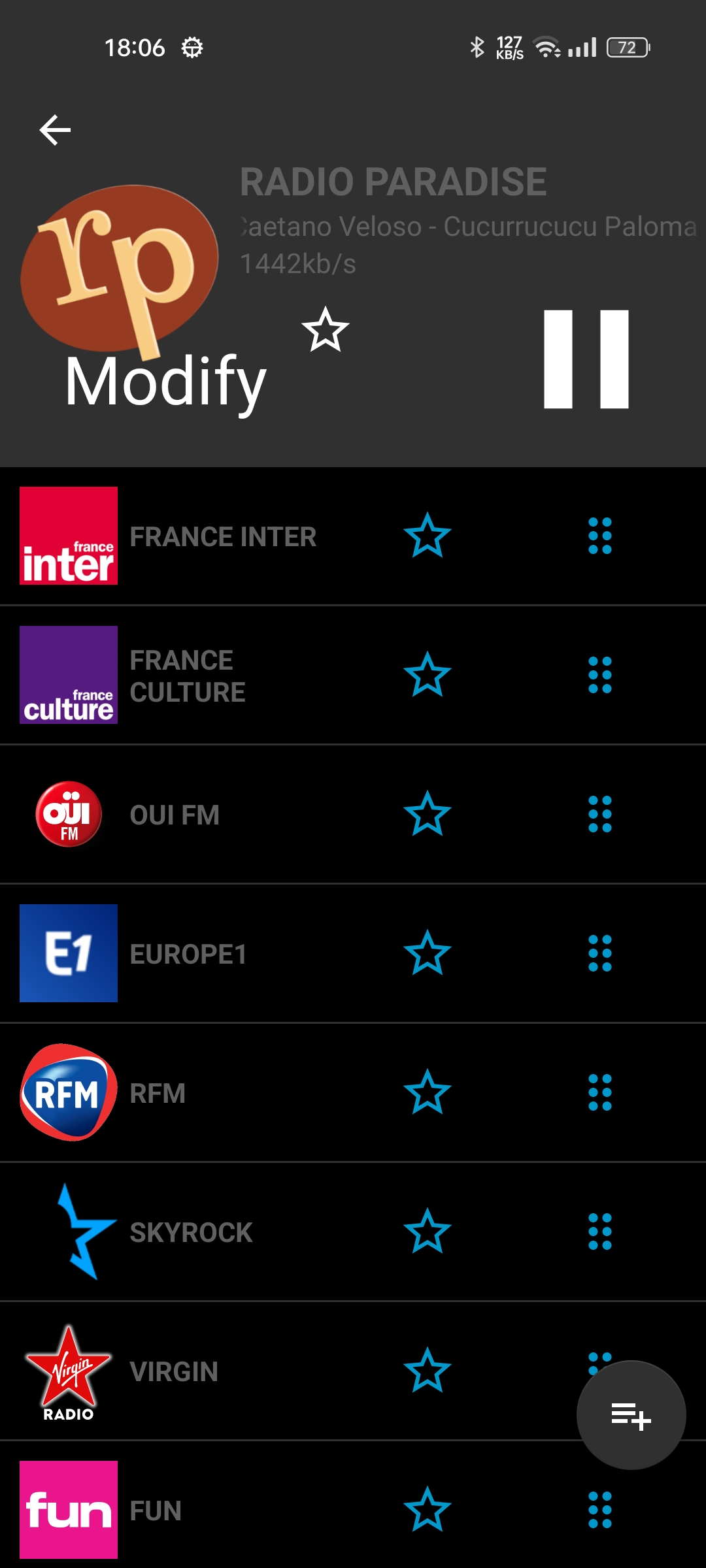
Task: Choose the FUN radio station
Action: click(156, 1511)
